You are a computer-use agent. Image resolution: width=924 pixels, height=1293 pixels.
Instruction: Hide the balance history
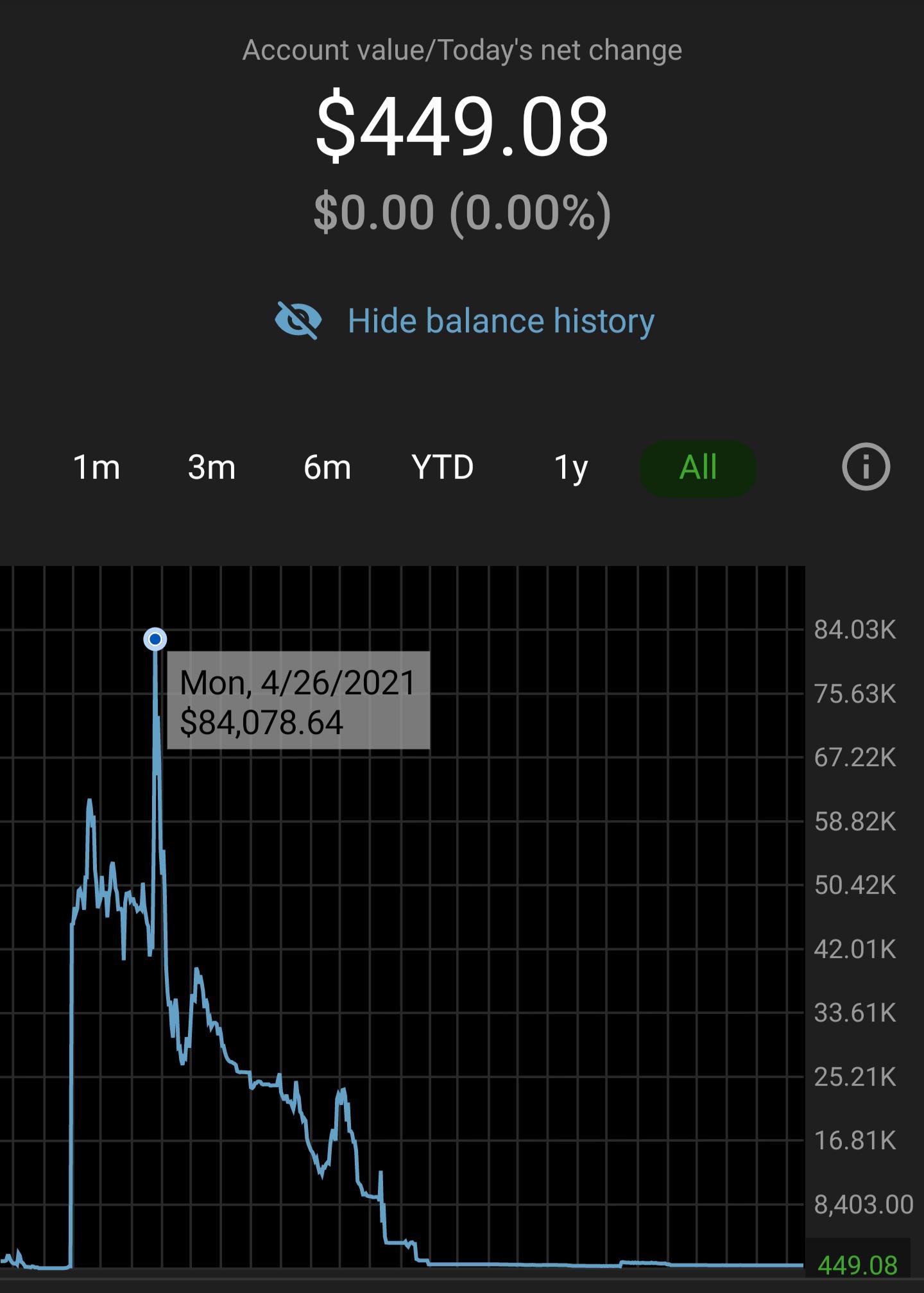465,320
